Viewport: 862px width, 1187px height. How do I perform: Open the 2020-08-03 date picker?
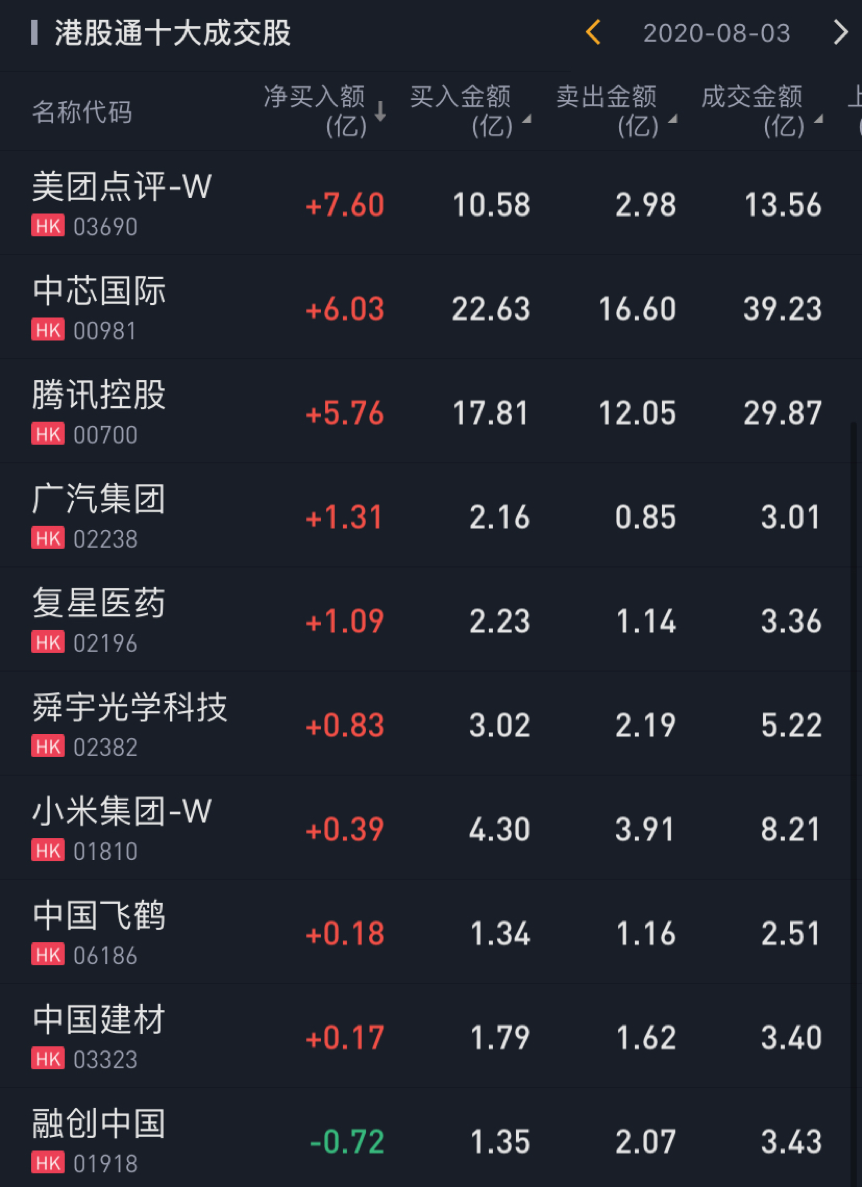point(716,33)
